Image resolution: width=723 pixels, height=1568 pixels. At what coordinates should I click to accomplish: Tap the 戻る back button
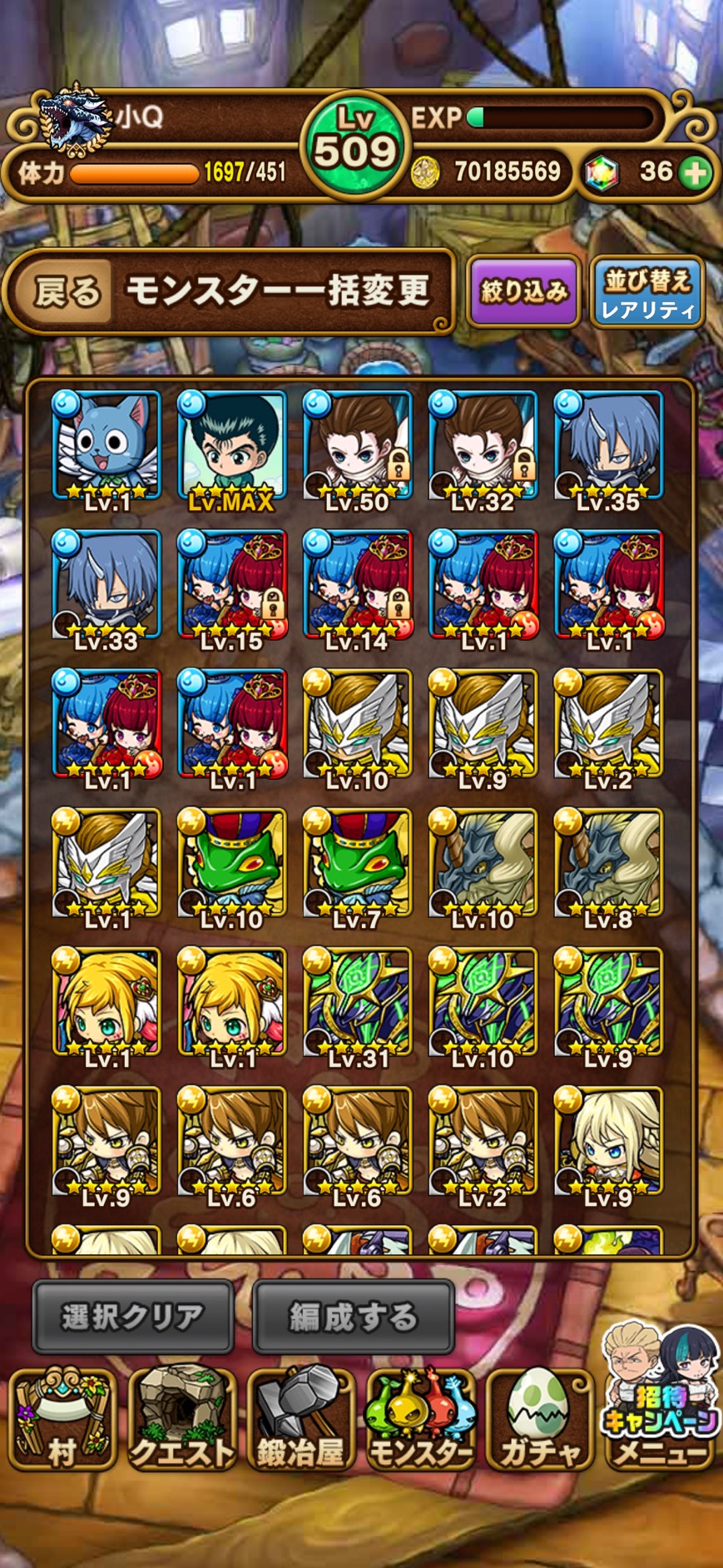click(x=65, y=291)
